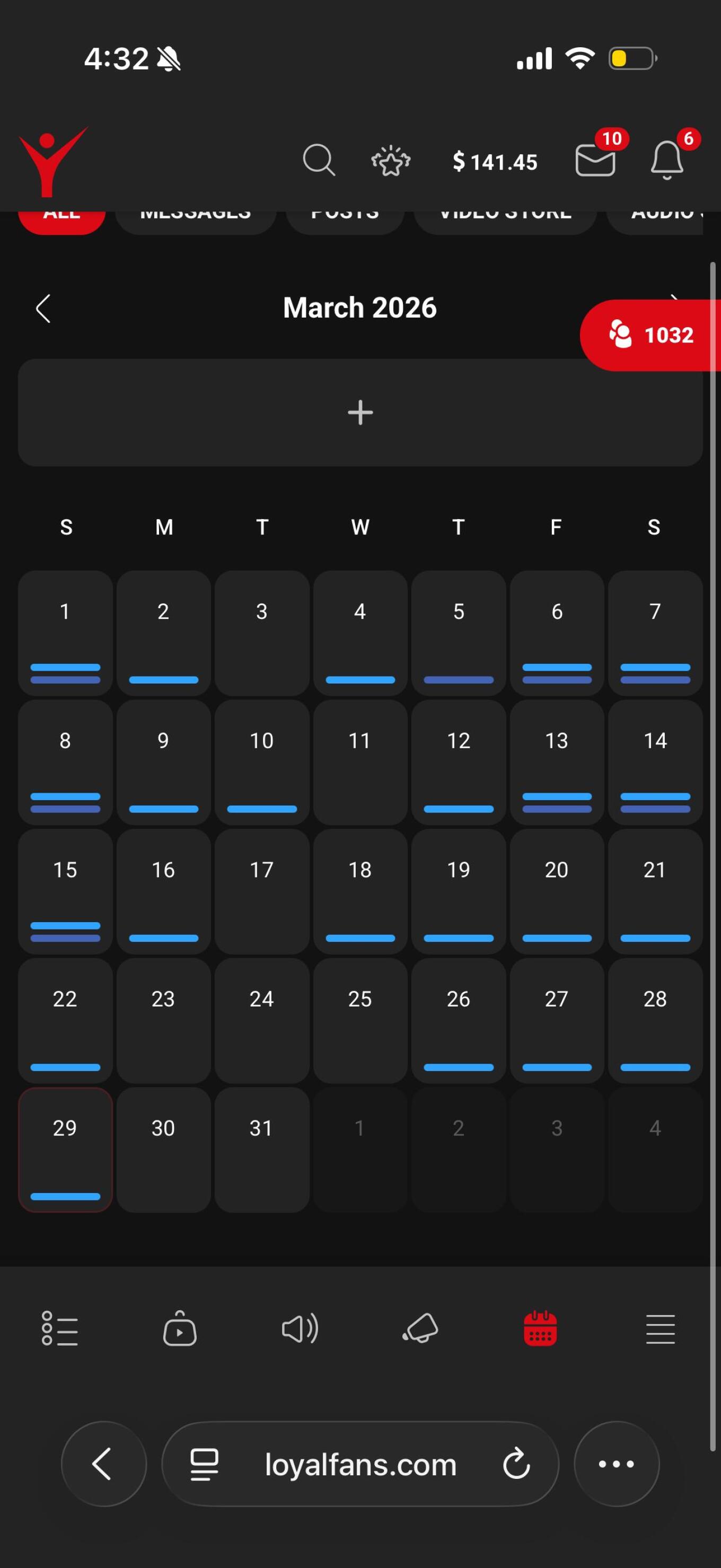Image resolution: width=721 pixels, height=1568 pixels.
Task: Open the search icon in header
Action: [319, 161]
